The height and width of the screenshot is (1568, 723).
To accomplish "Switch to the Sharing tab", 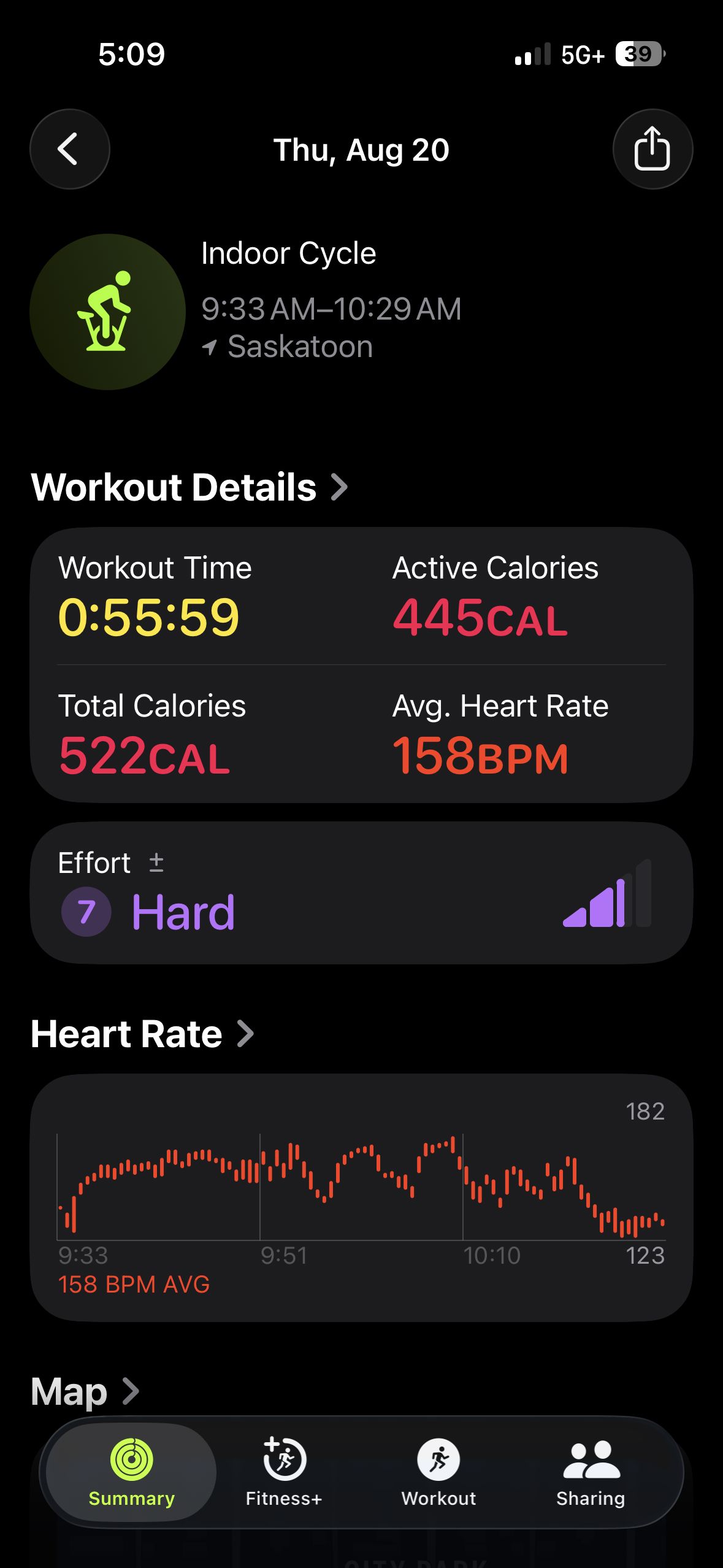I will tap(591, 1472).
